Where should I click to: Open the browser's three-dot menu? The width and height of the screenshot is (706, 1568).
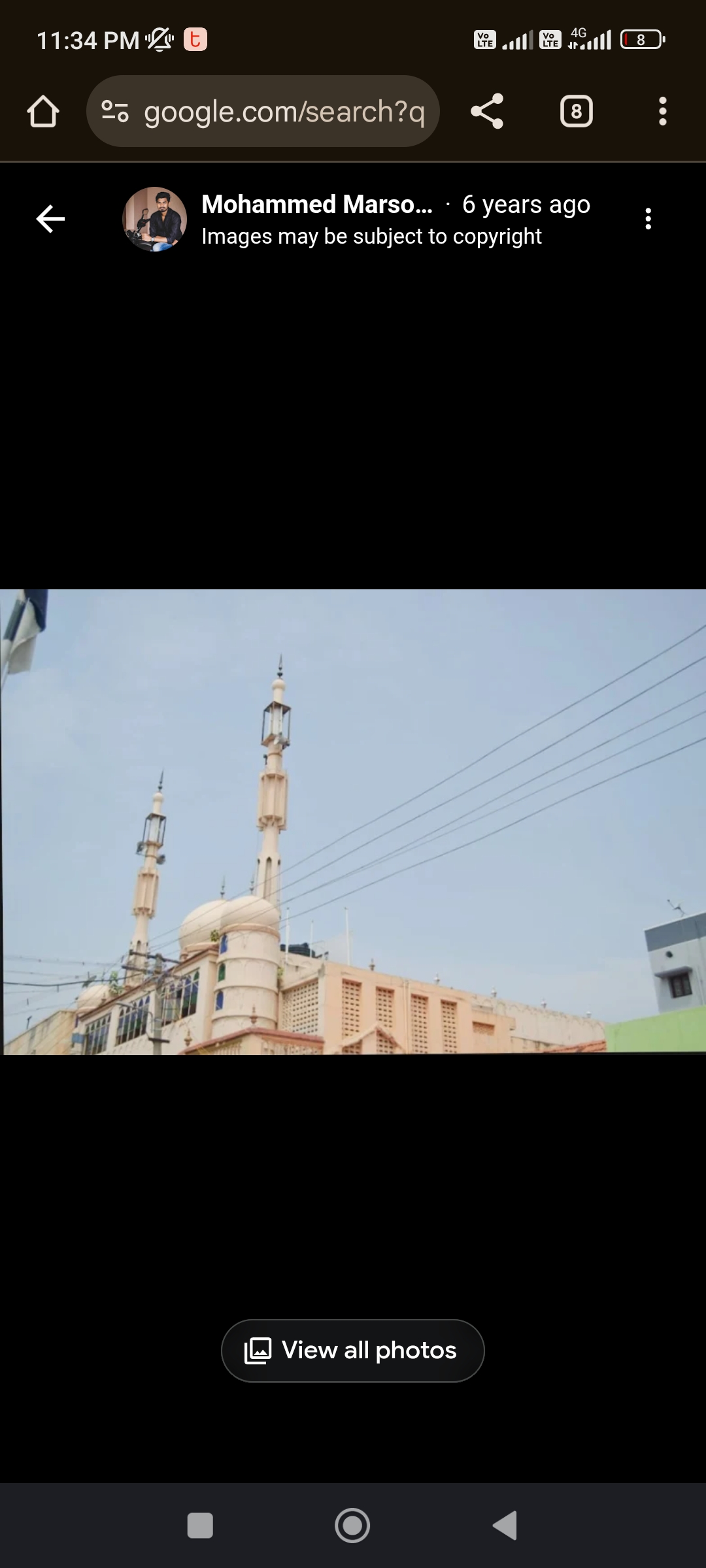[662, 112]
